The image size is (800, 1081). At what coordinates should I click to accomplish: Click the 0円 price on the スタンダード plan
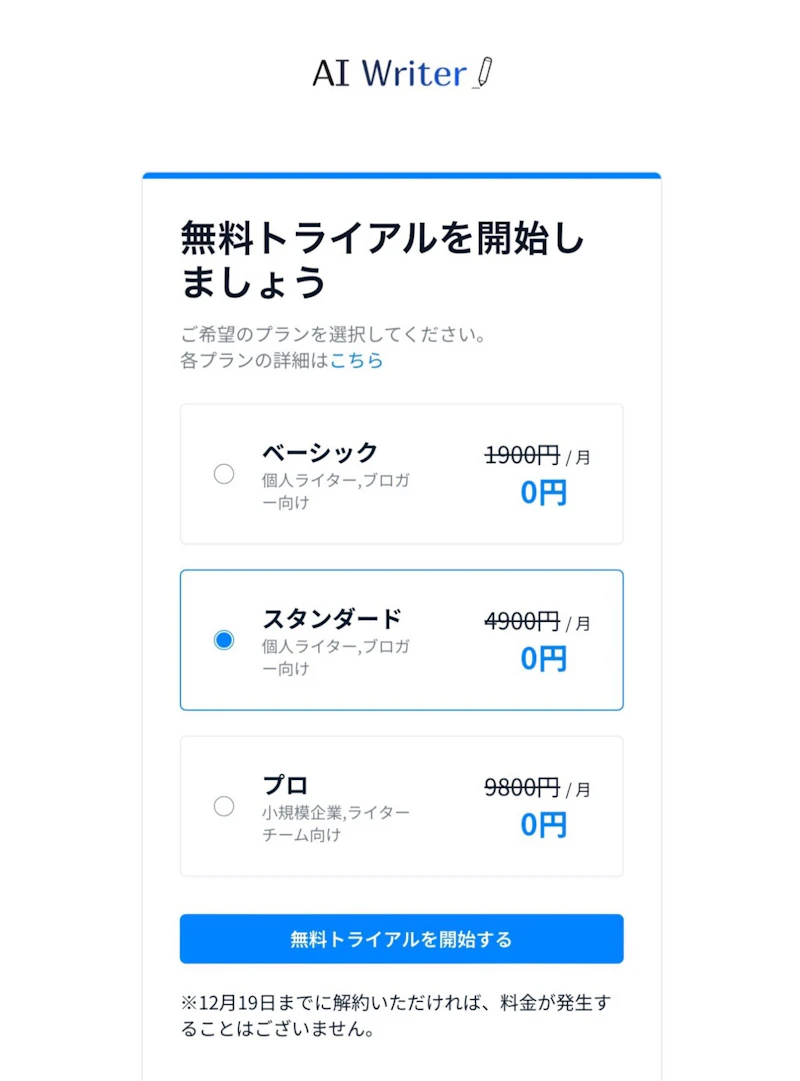pos(543,660)
